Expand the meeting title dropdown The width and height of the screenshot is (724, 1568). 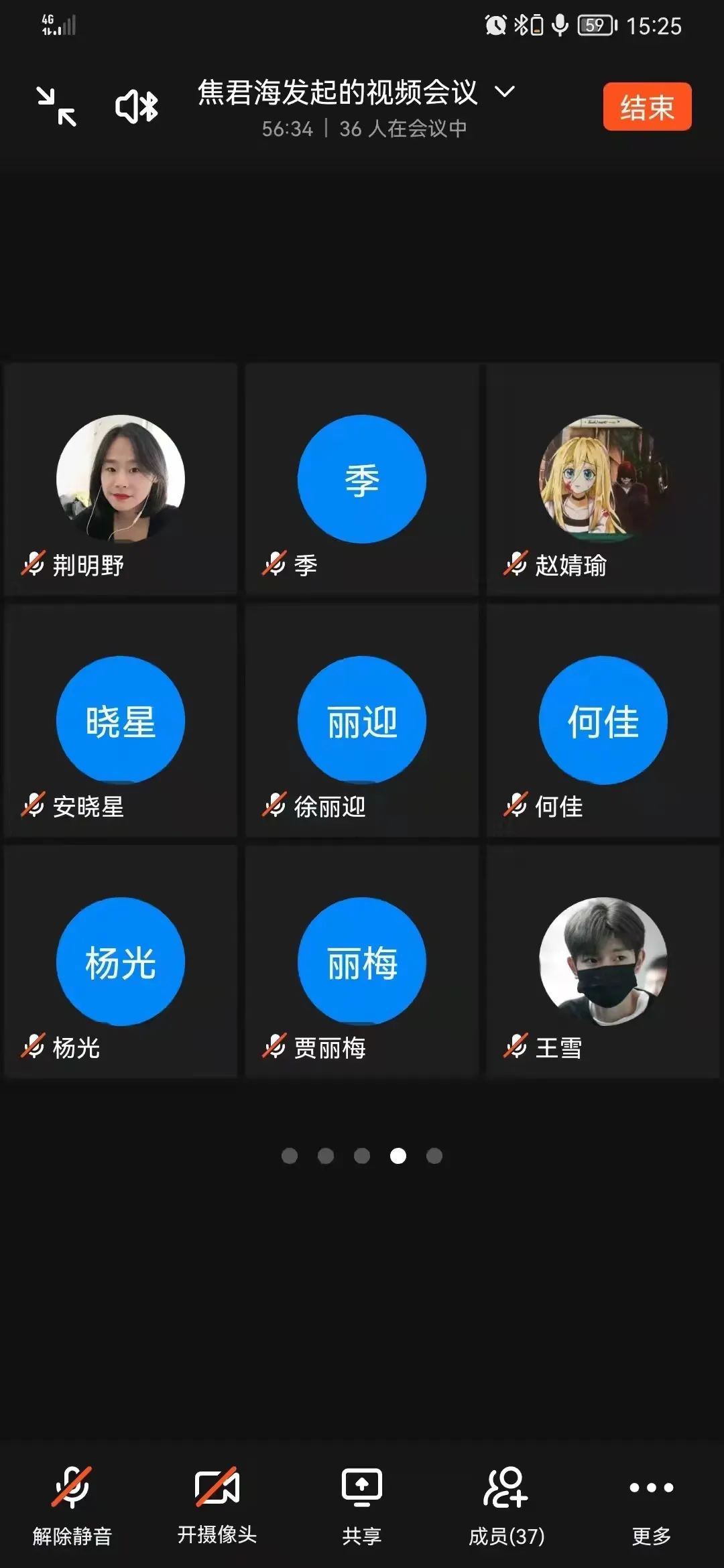(505, 92)
